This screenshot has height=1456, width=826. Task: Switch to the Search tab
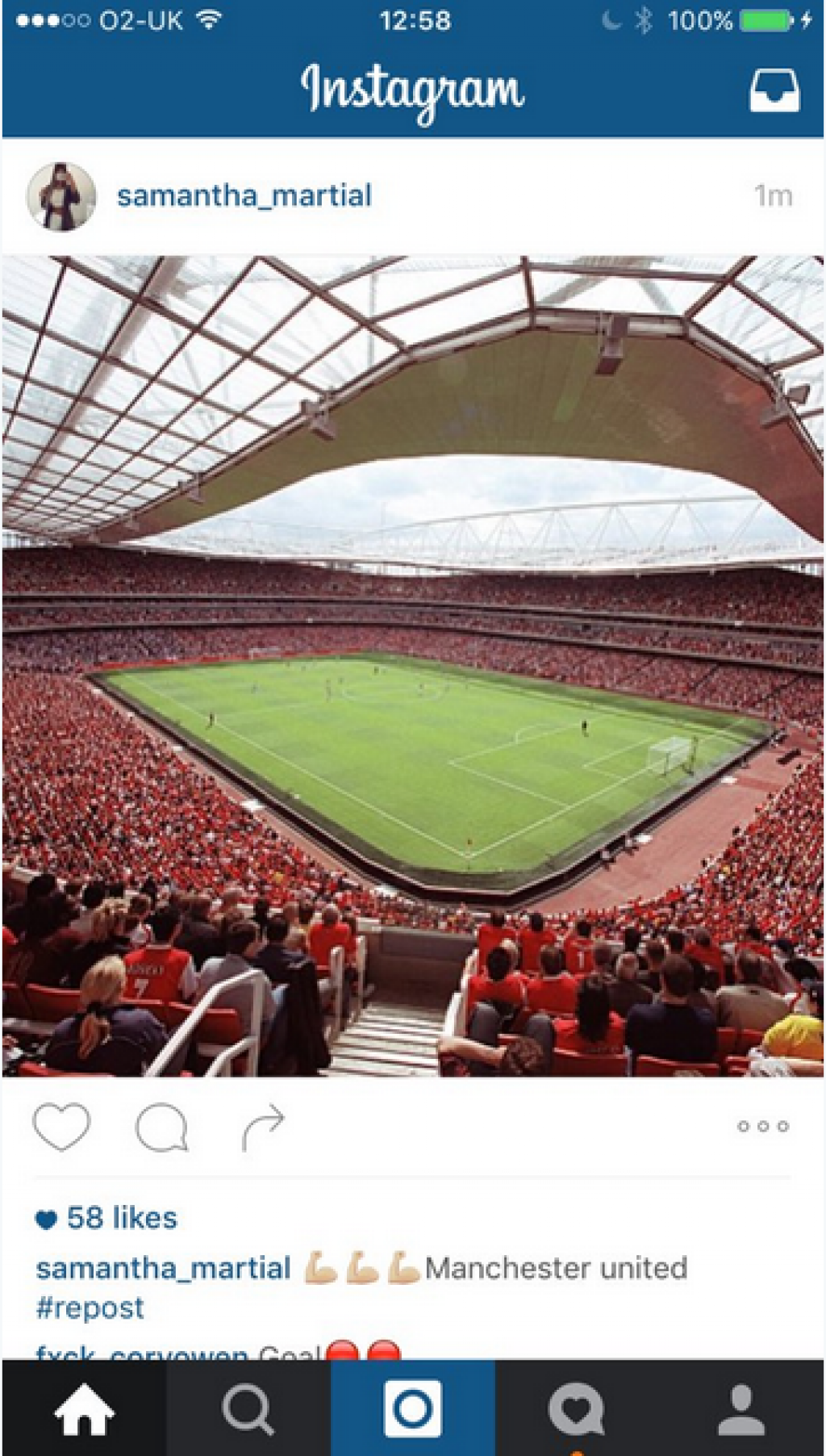pos(248,1409)
